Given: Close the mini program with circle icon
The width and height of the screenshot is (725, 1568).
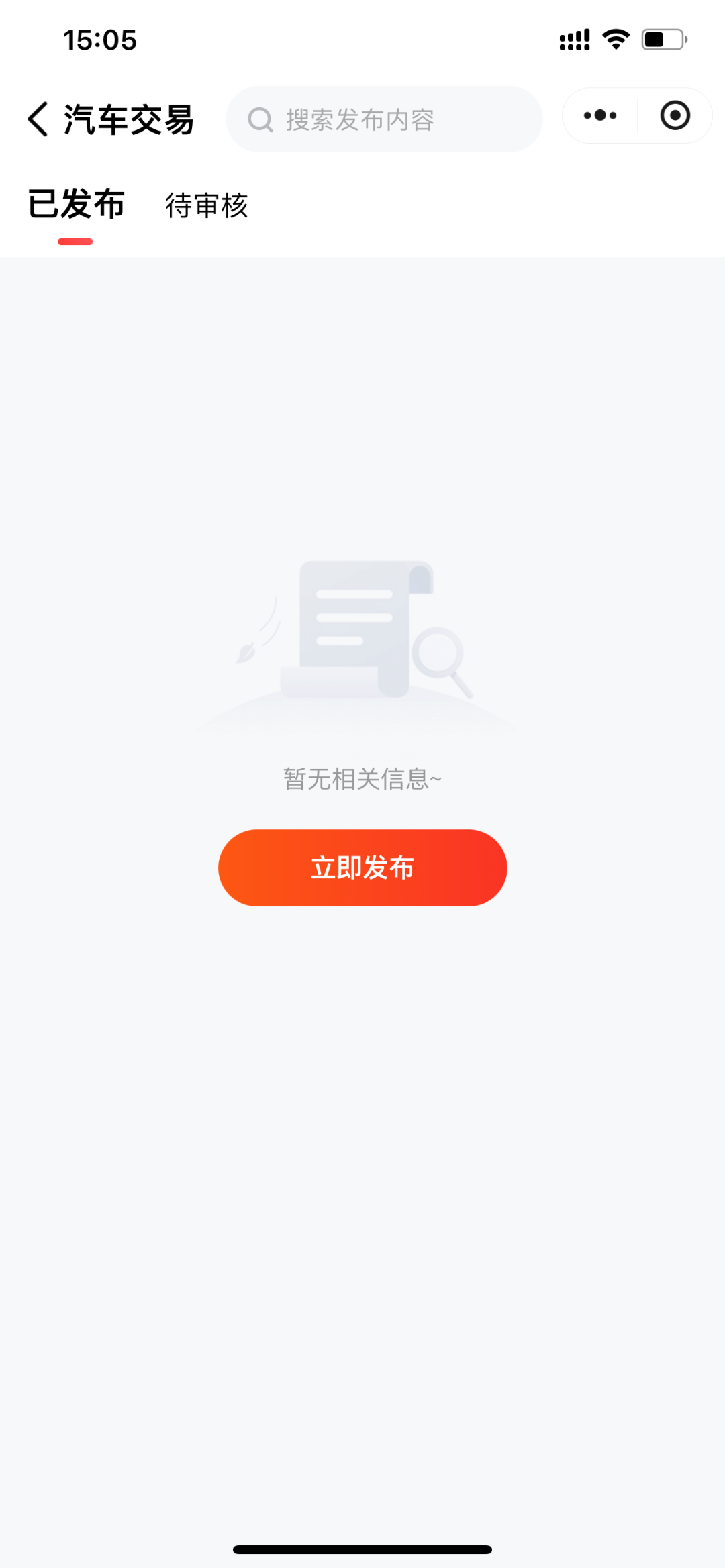Looking at the screenshot, I should coord(675,115).
